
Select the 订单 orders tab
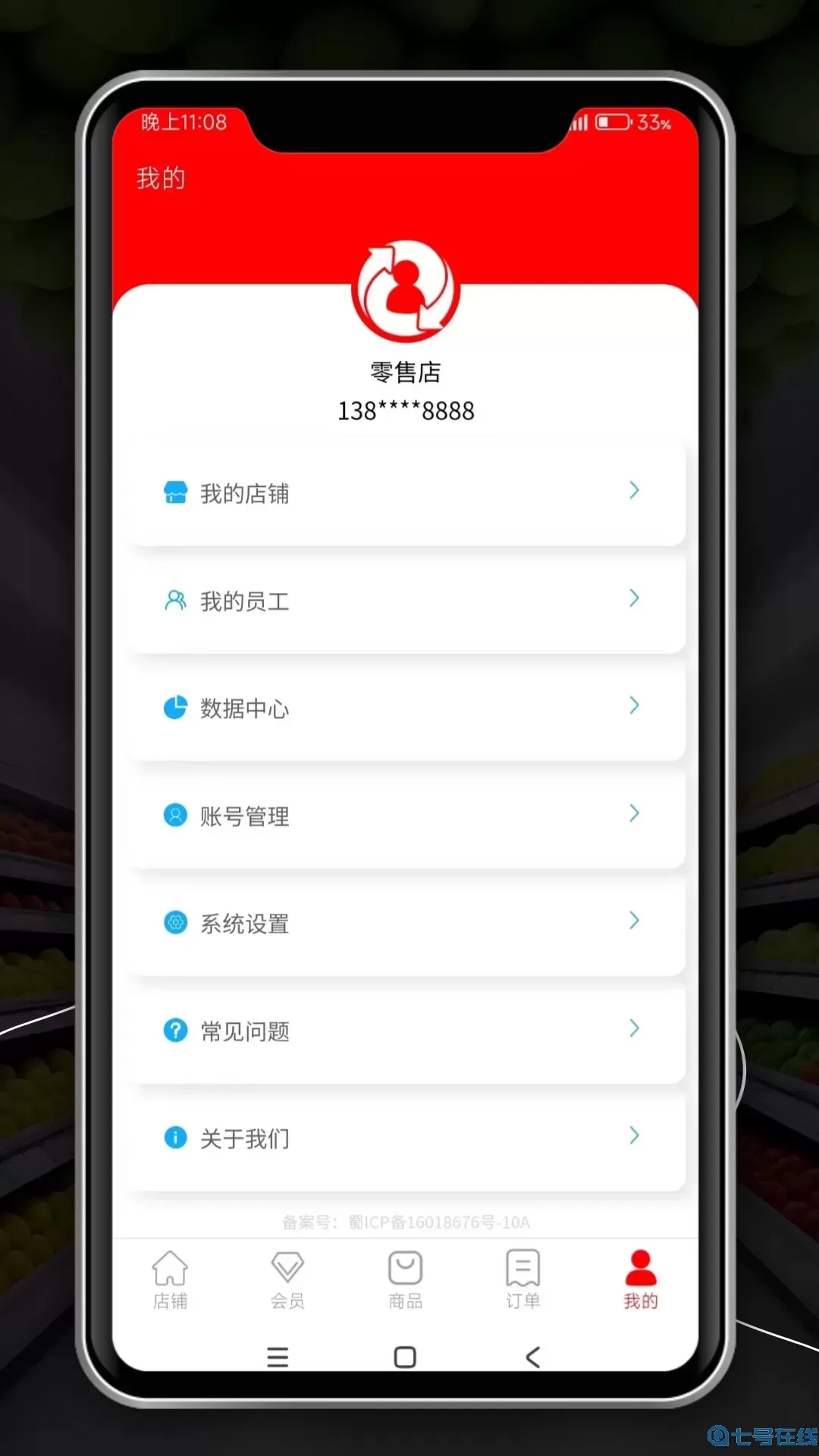pos(522,1279)
